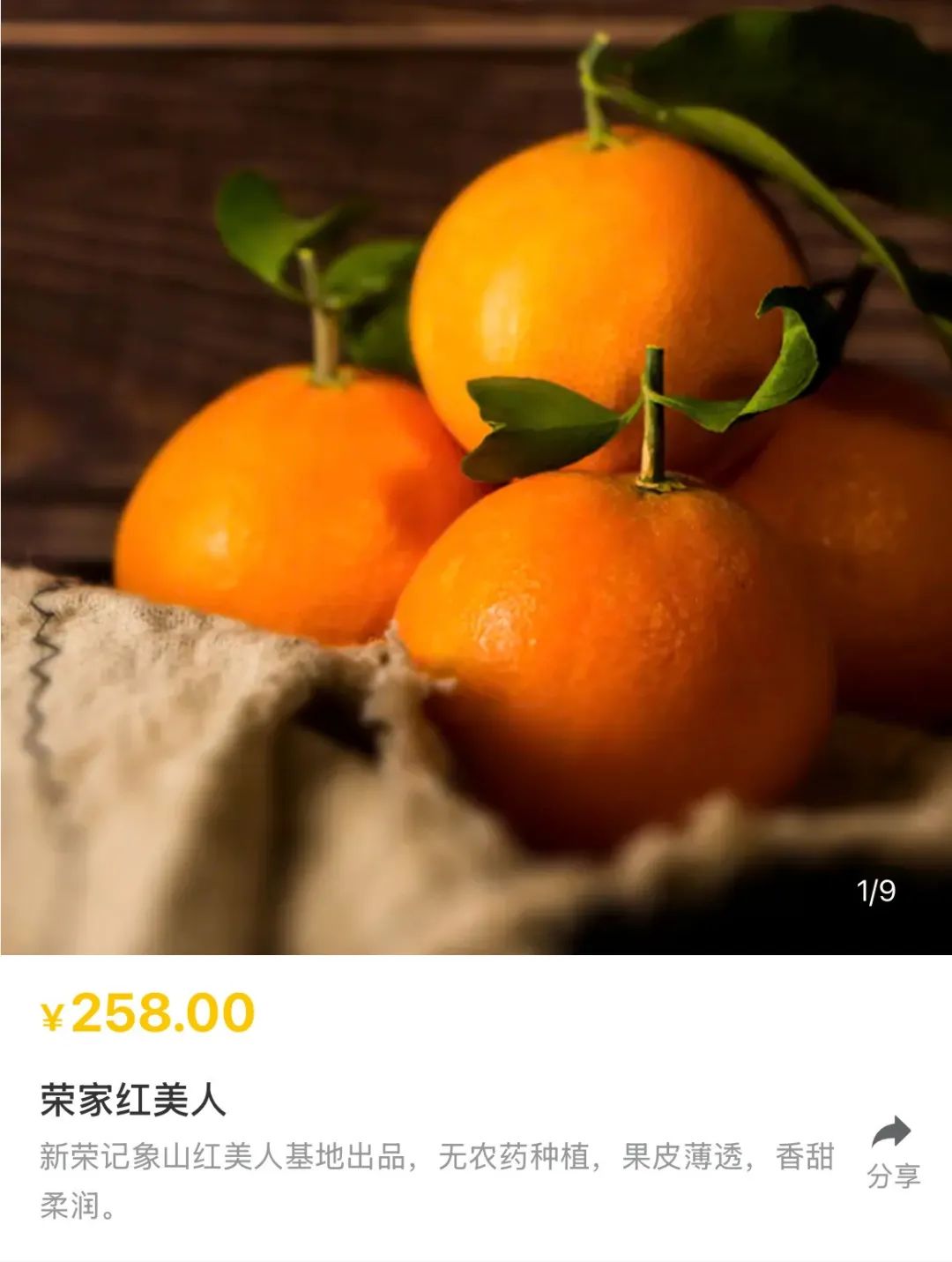Screen dimensions: 952x1262
Task: Open the product photo of the oranges
Action: (476, 477)
